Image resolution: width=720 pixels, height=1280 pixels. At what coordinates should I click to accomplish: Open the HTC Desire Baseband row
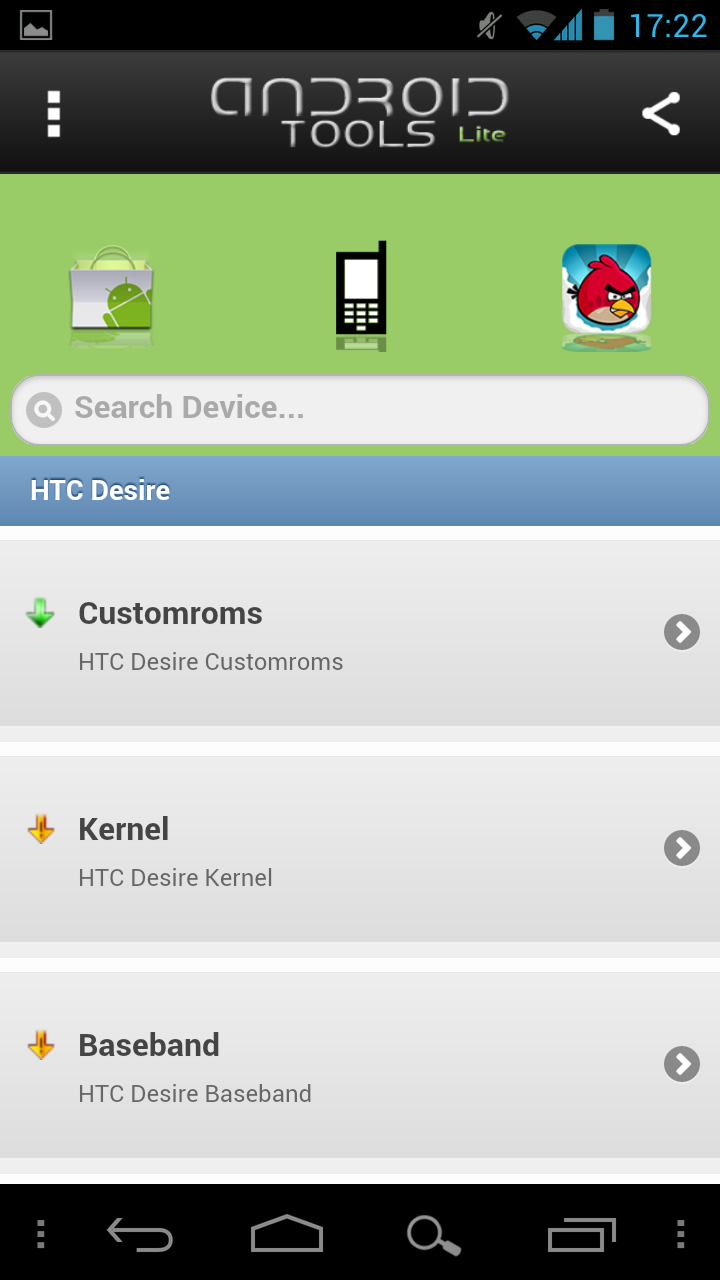[x=360, y=1065]
